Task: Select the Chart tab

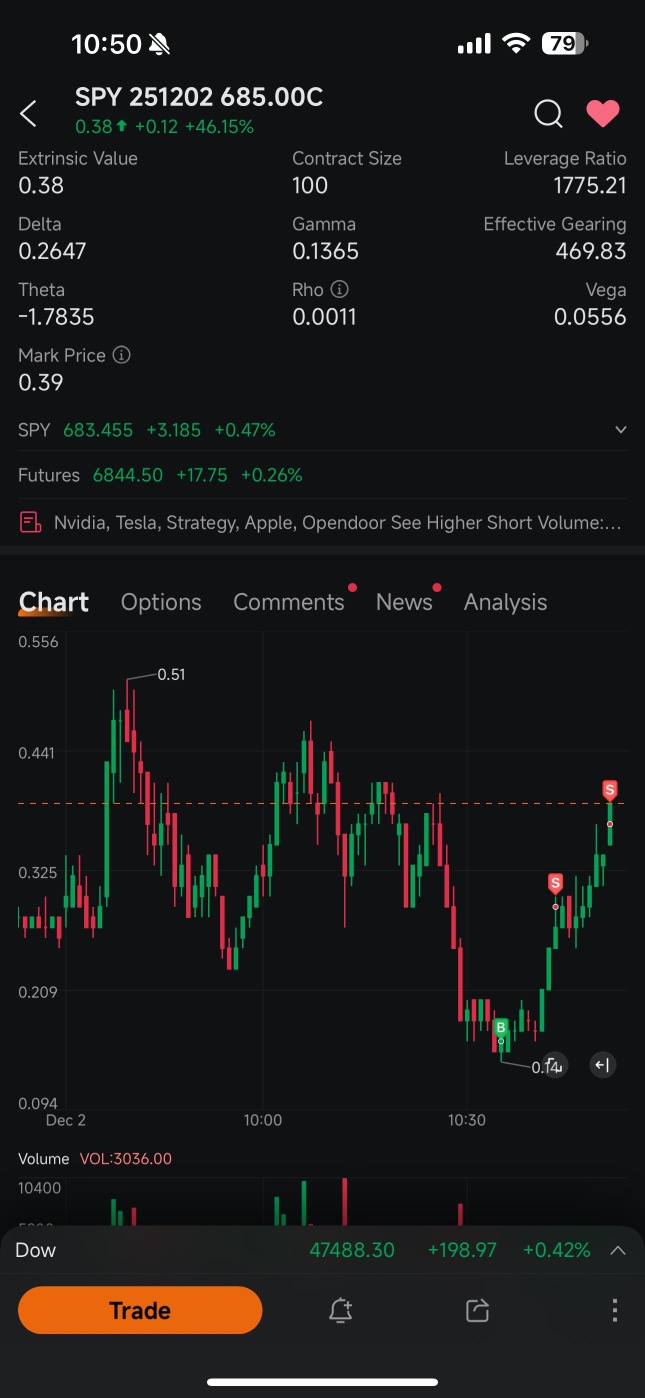Action: [54, 602]
